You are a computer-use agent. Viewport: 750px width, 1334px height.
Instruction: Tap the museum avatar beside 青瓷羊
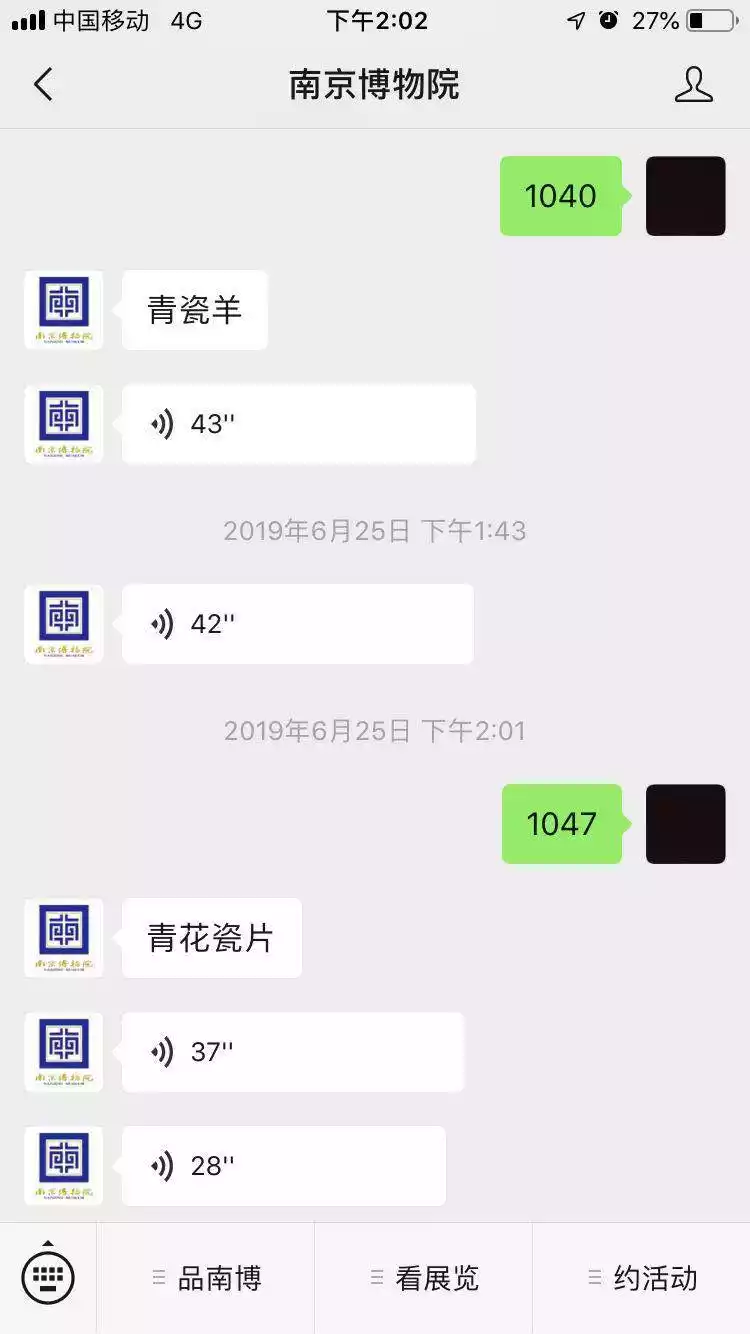click(64, 310)
